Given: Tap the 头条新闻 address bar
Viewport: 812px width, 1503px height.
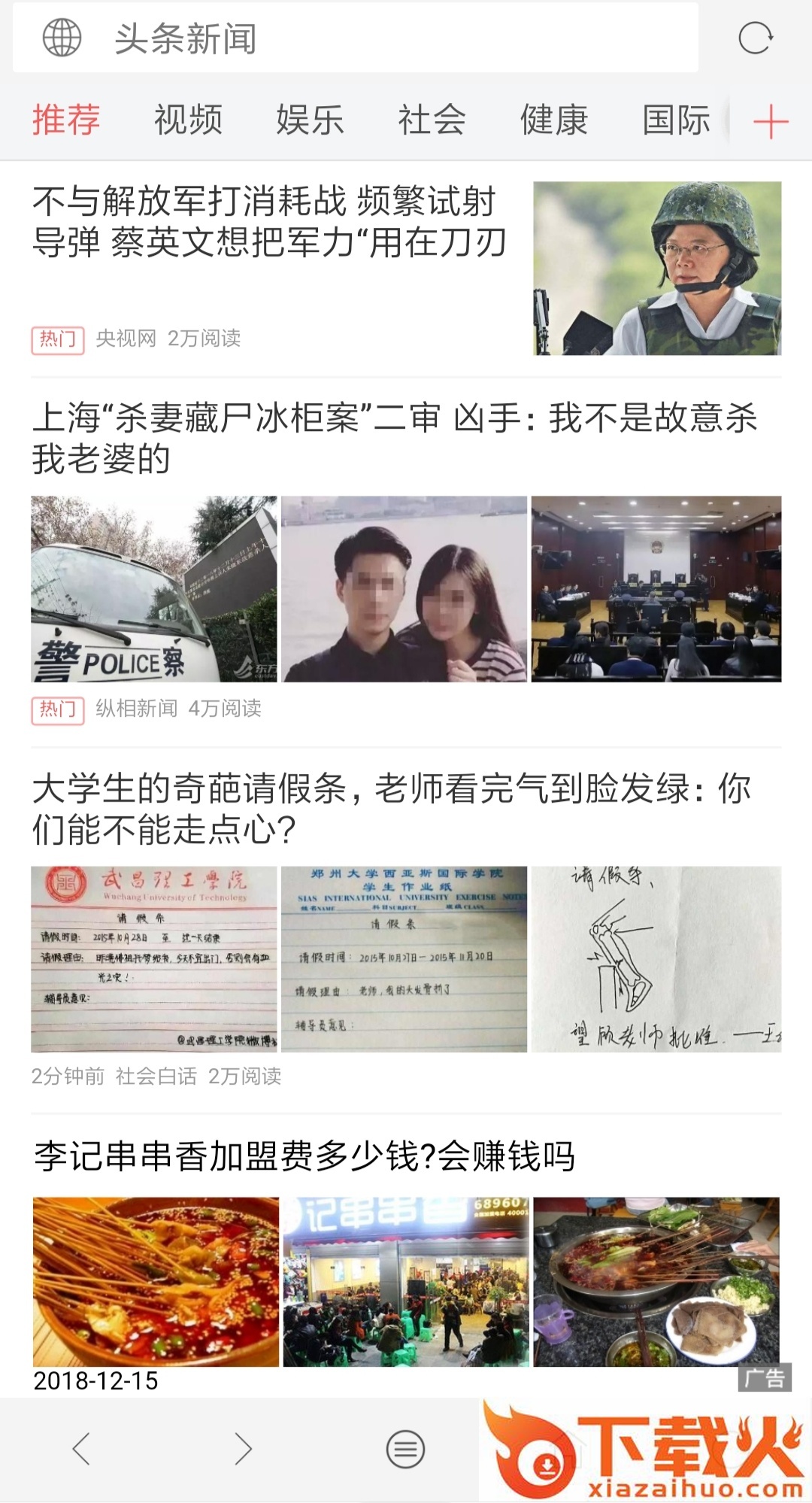Looking at the screenshot, I should click(353, 38).
